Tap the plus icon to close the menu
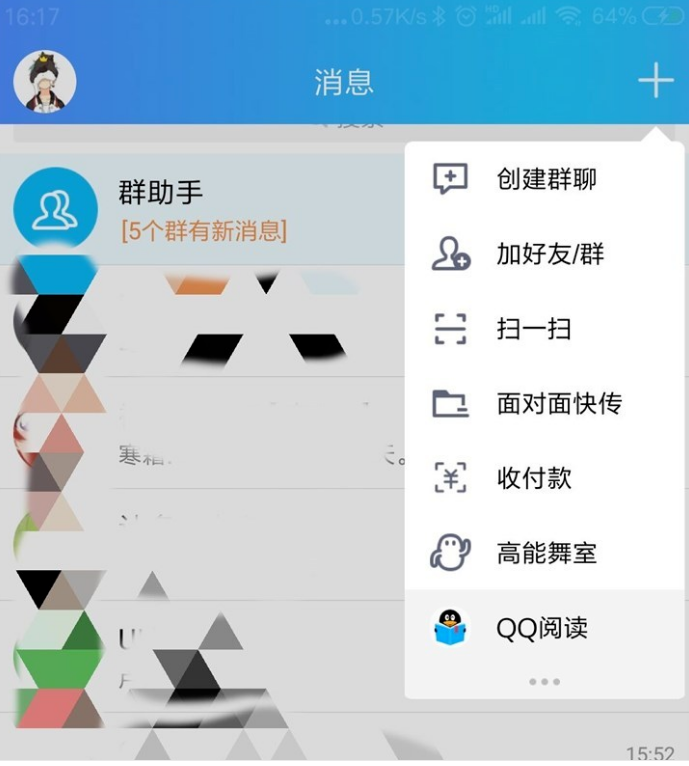 click(655, 80)
